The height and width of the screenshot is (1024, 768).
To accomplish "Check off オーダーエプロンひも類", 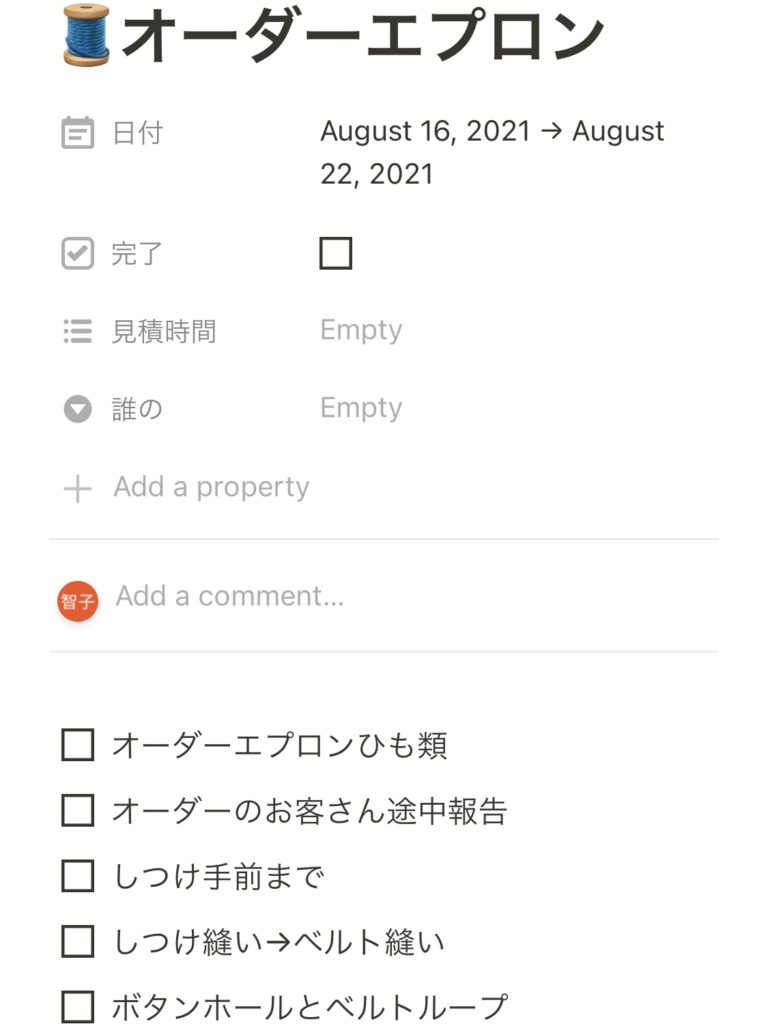I will click(x=78, y=745).
